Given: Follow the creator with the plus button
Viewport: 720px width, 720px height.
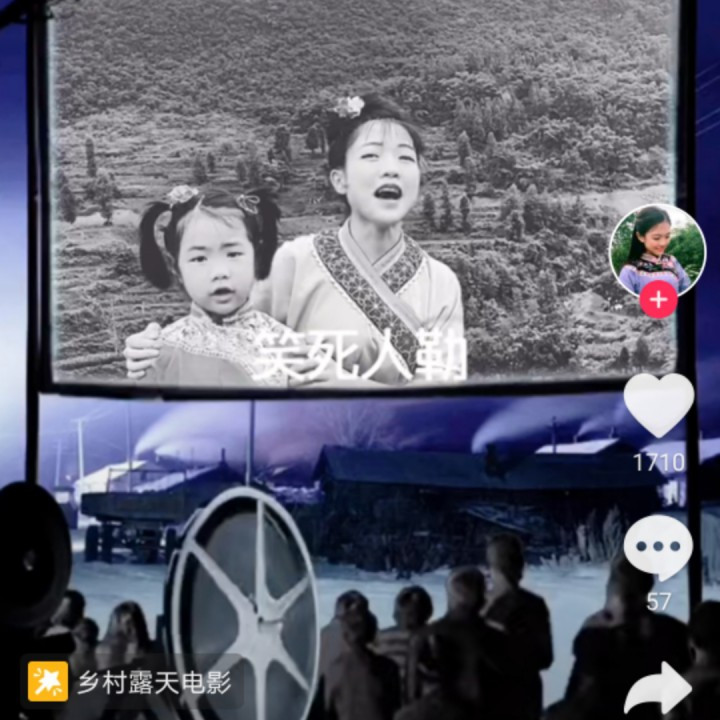Looking at the screenshot, I should (x=658, y=299).
